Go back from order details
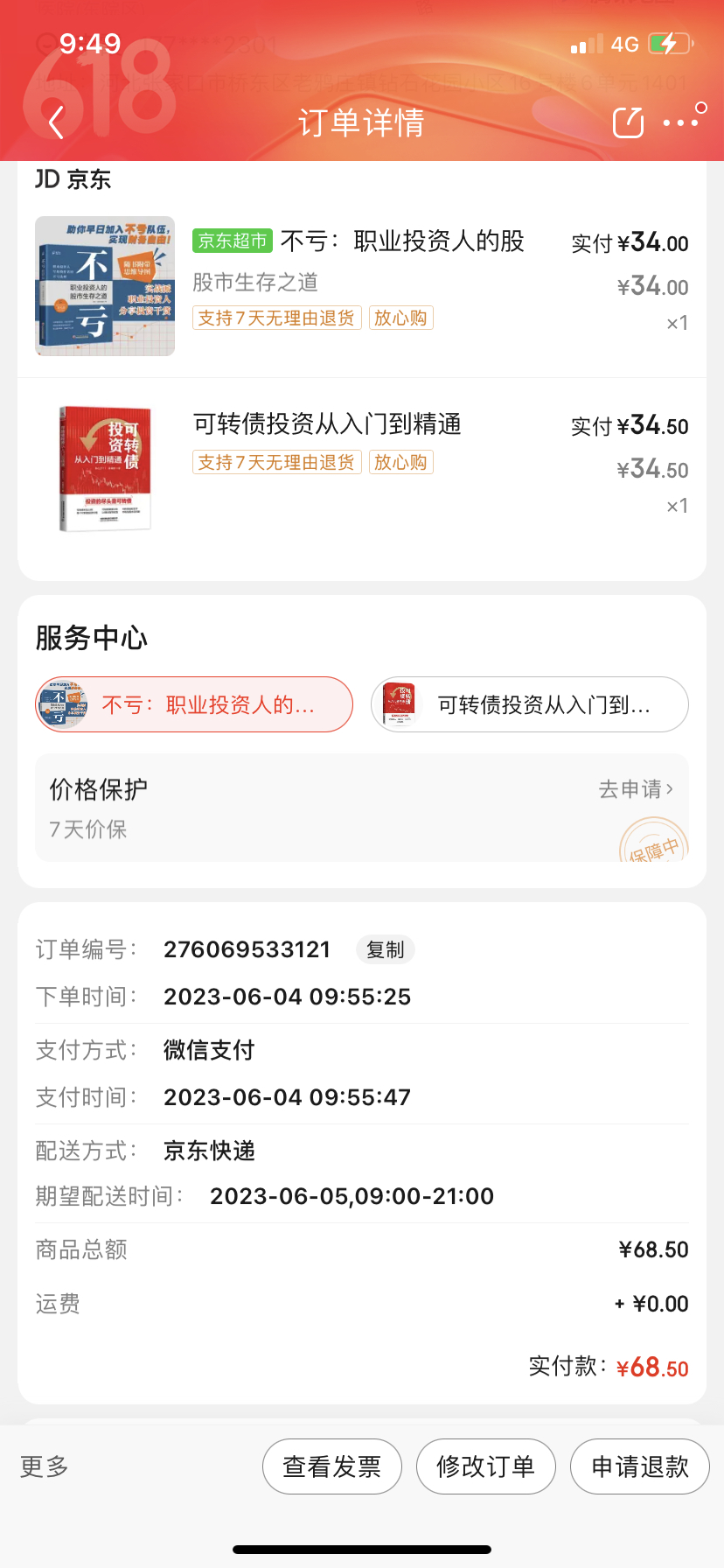 point(57,122)
